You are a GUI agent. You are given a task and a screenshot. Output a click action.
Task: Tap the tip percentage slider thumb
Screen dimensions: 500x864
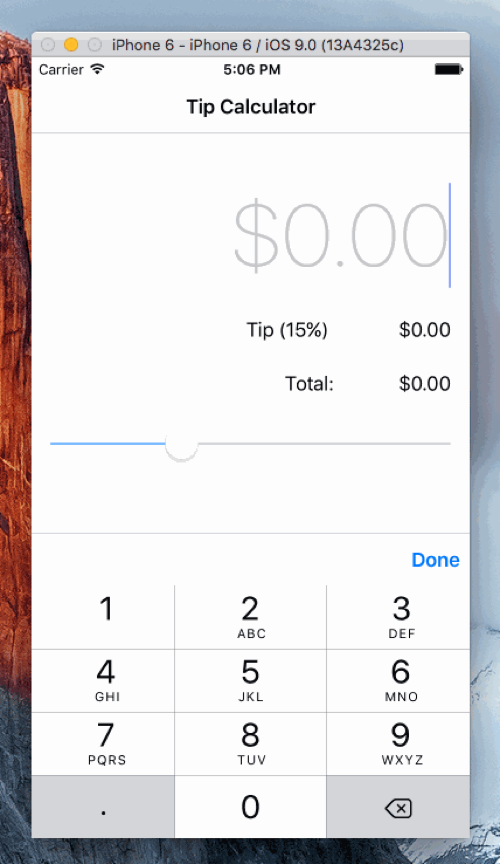pos(181,444)
